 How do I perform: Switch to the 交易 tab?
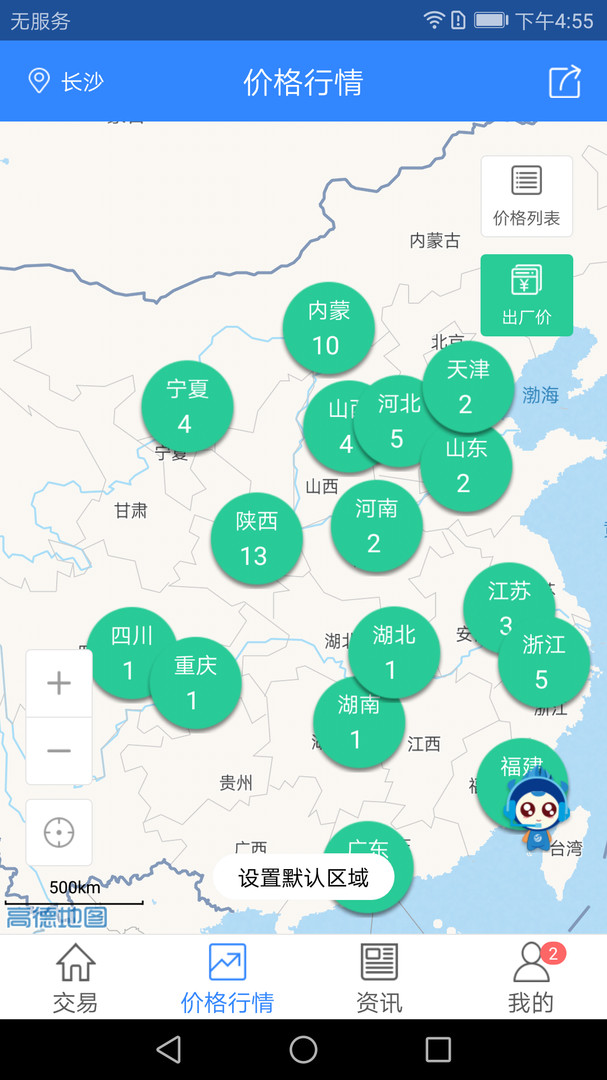coord(76,978)
